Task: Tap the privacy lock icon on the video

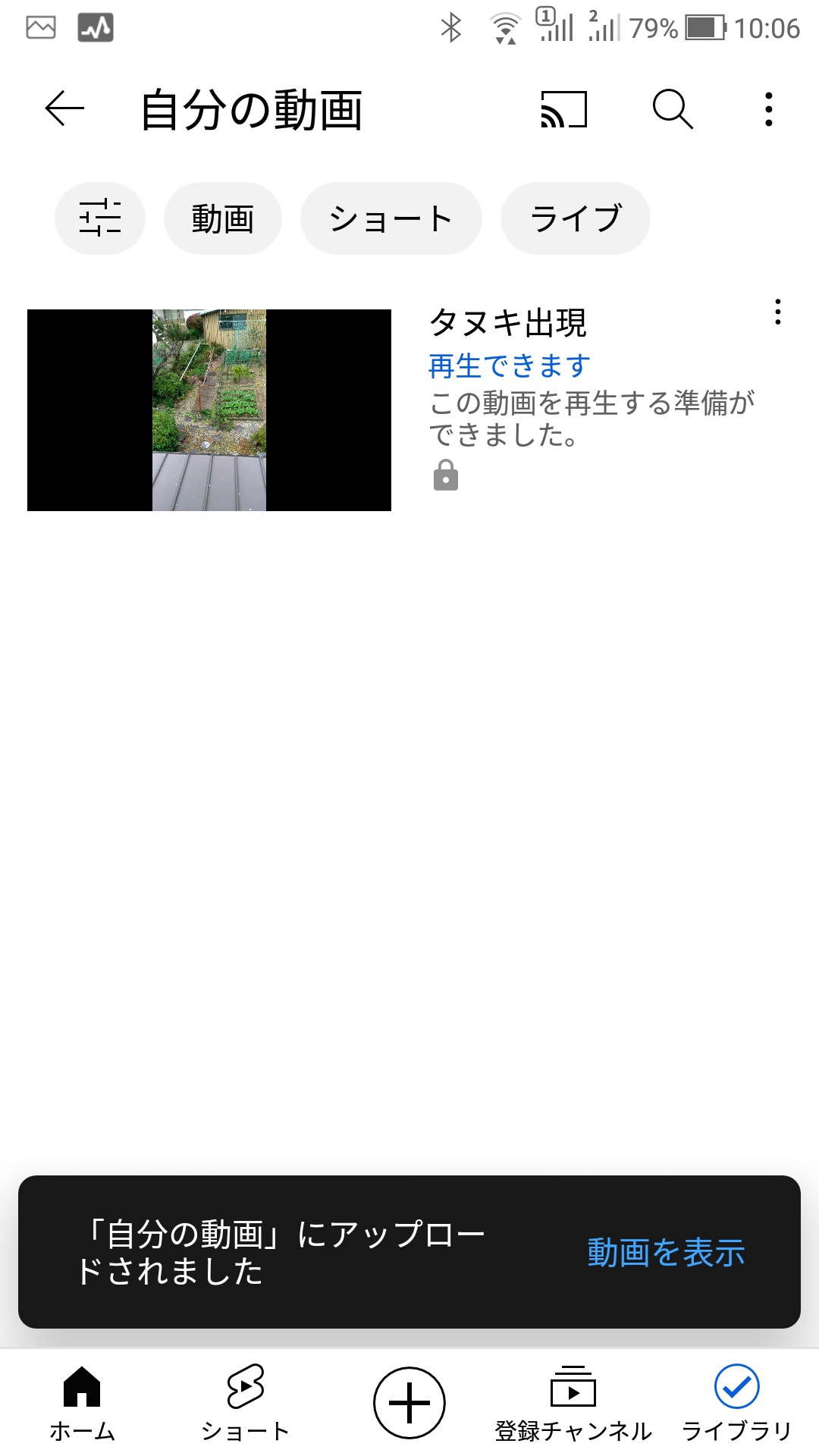Action: [x=444, y=476]
